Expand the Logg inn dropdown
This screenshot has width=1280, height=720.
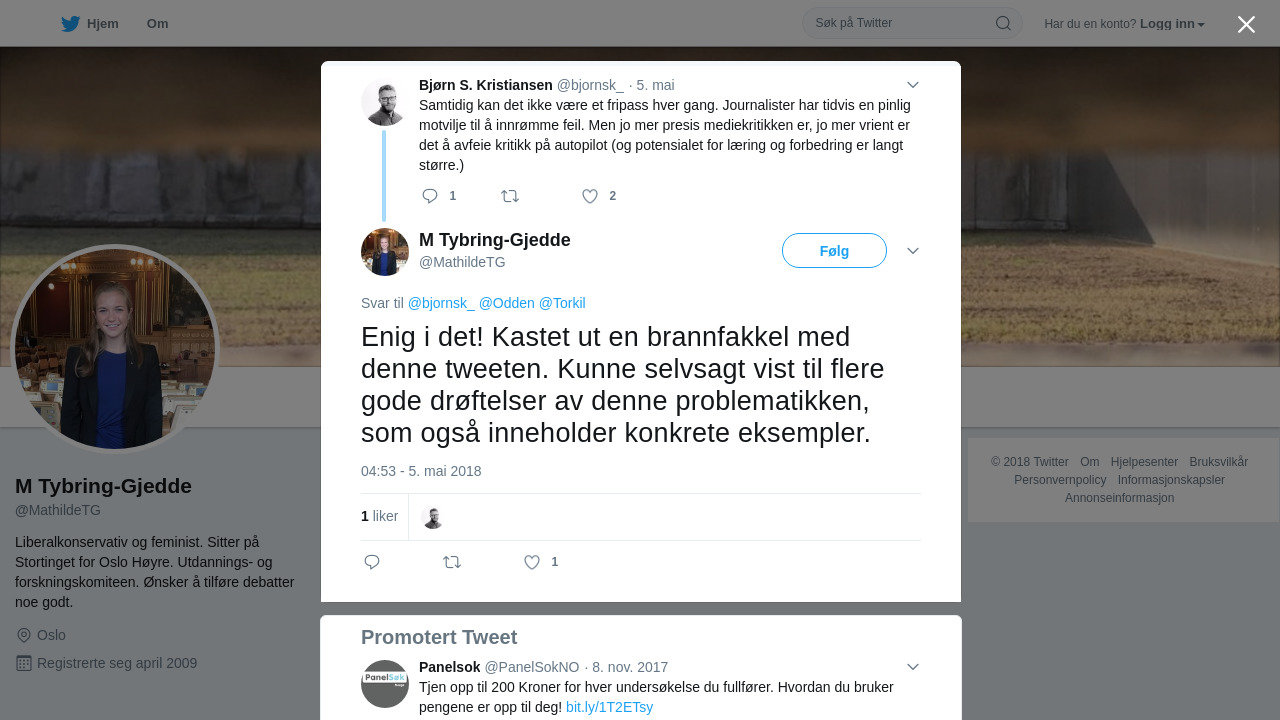coord(1172,24)
